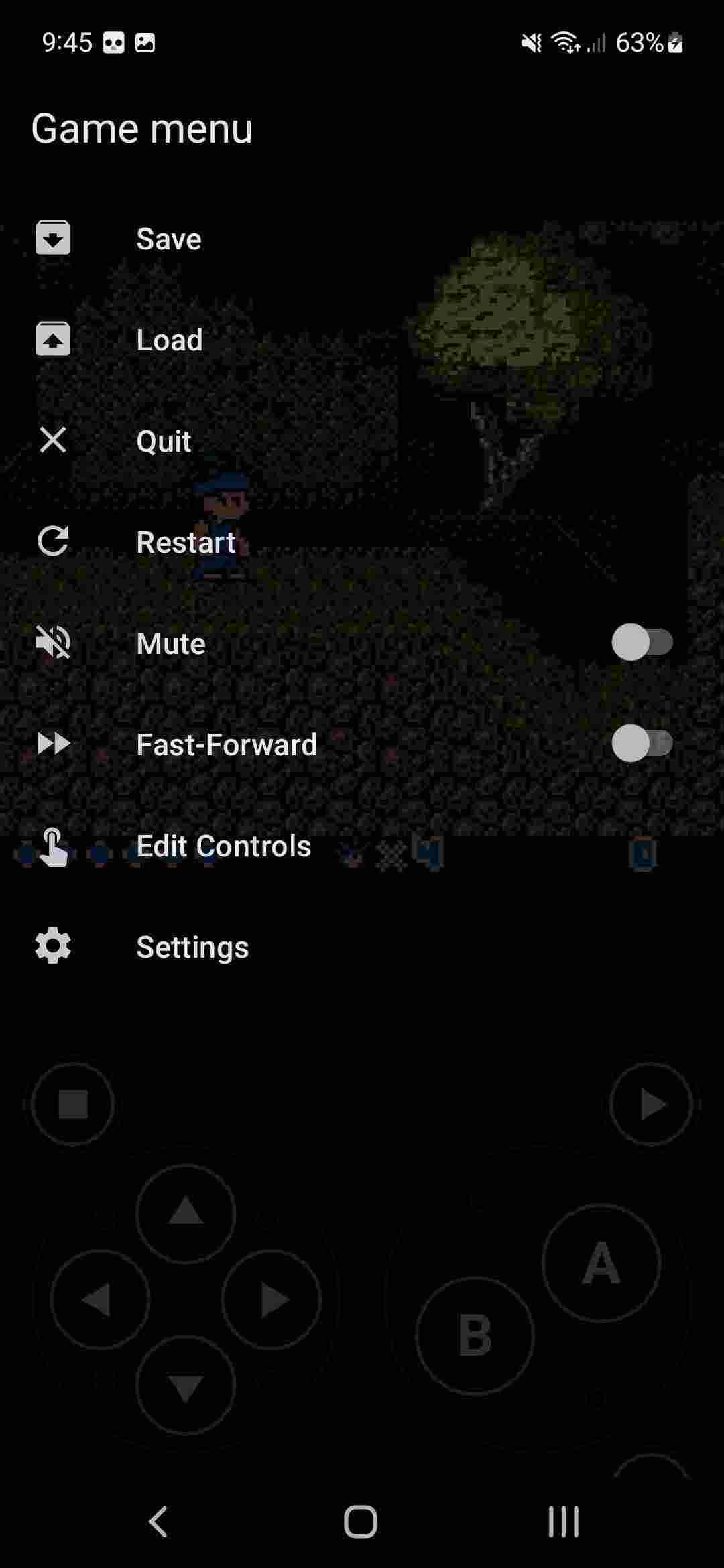Screen dimensions: 724x1568
Task: Select "Quit" from the game menu
Action: point(163,440)
